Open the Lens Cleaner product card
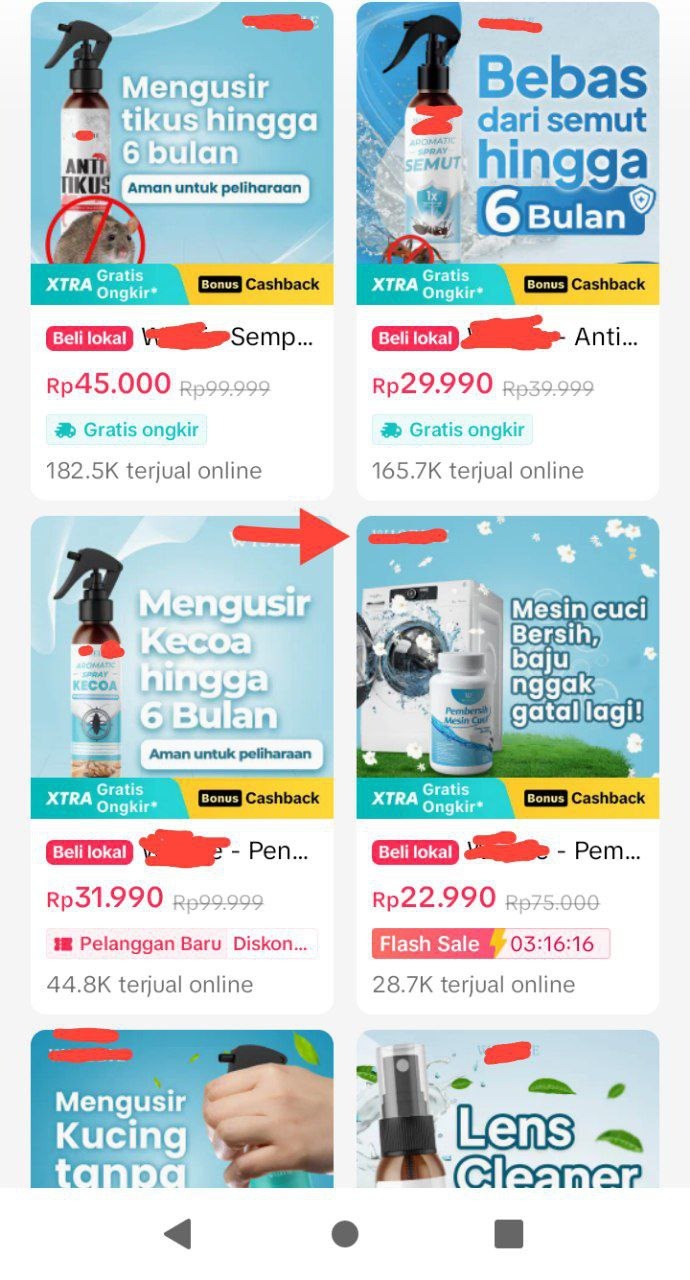 (507, 1110)
